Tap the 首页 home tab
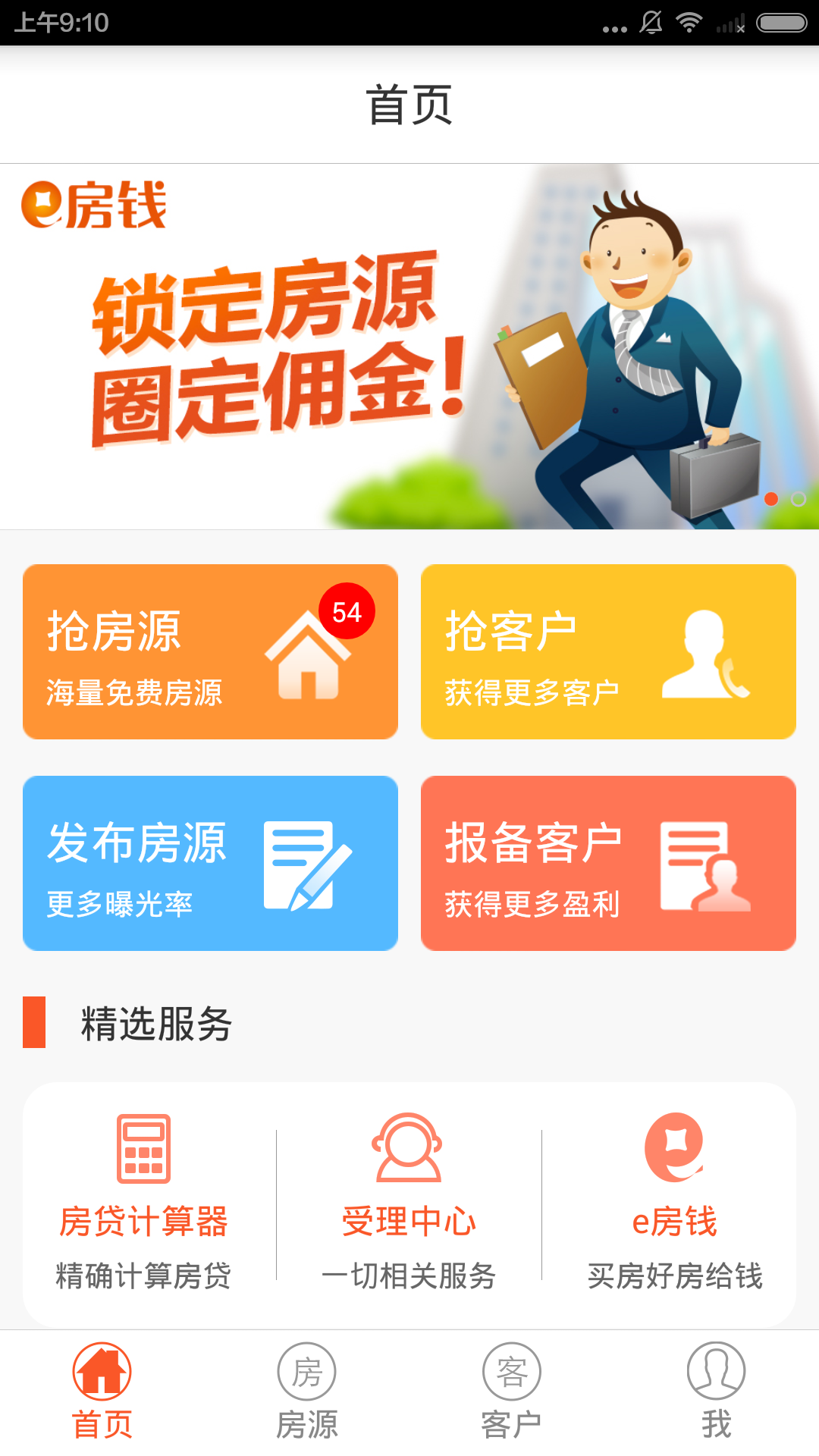Viewport: 819px width, 1456px height. coord(102,1392)
